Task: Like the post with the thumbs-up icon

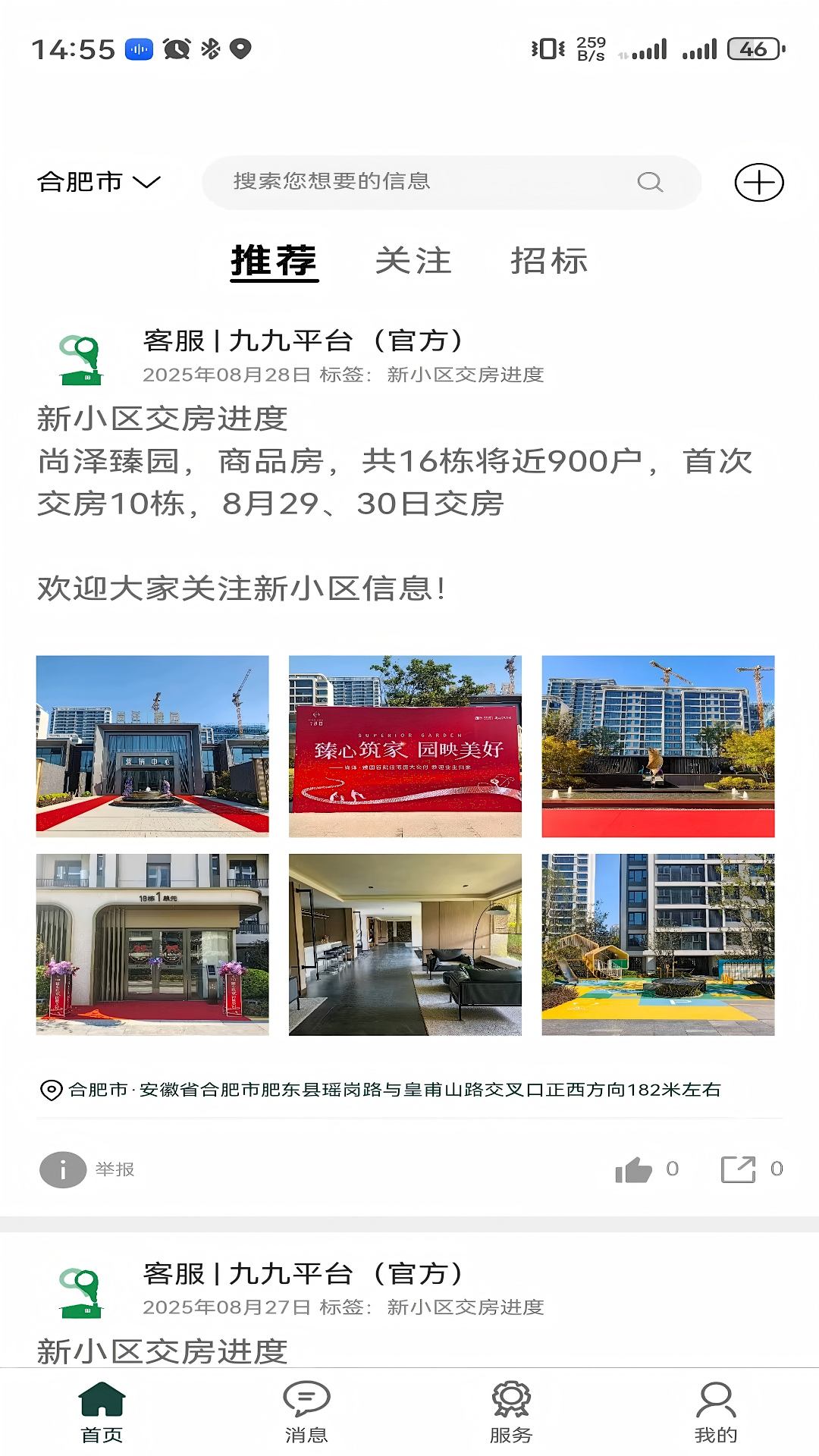Action: (634, 1169)
